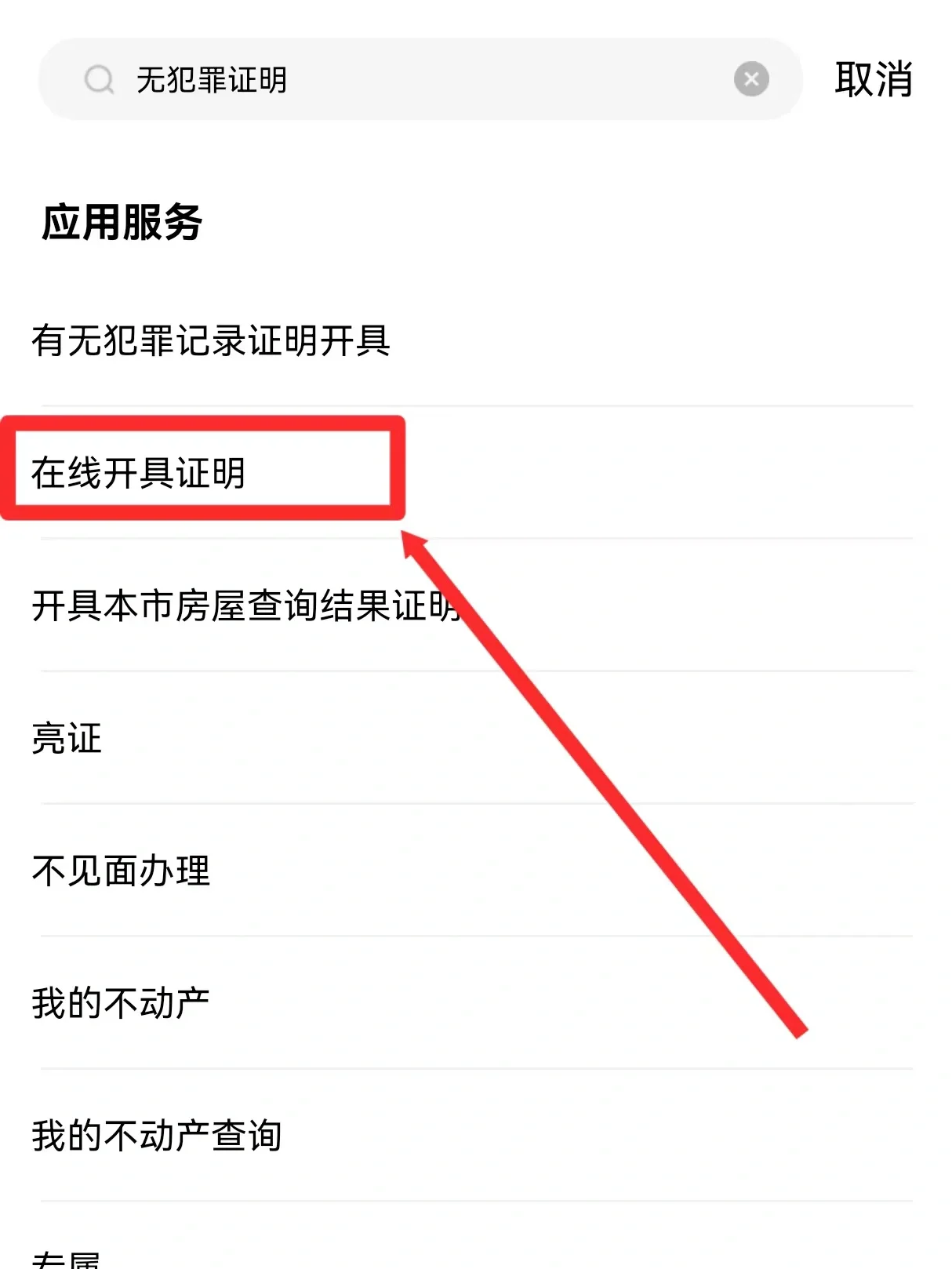Choose 不见面办理 from results

click(122, 871)
